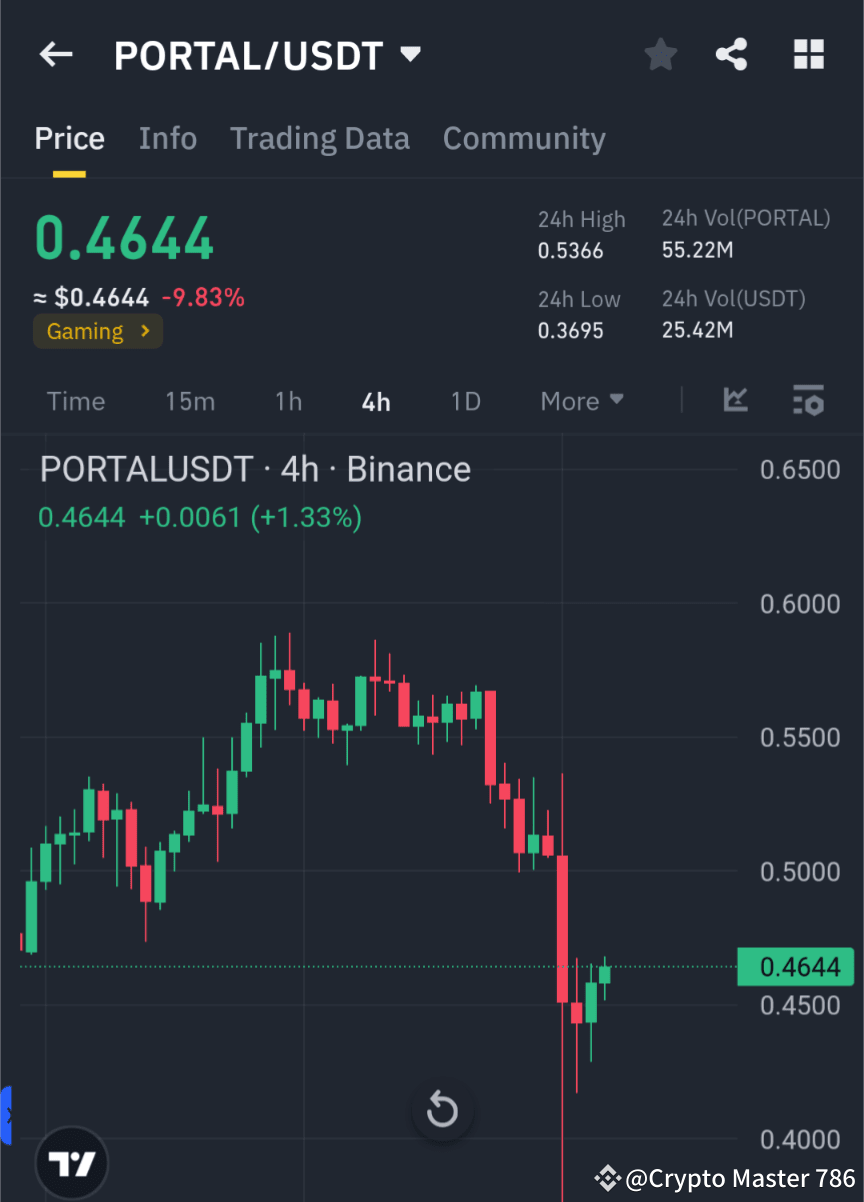Refresh the chart with the reload icon

[x=441, y=1109]
